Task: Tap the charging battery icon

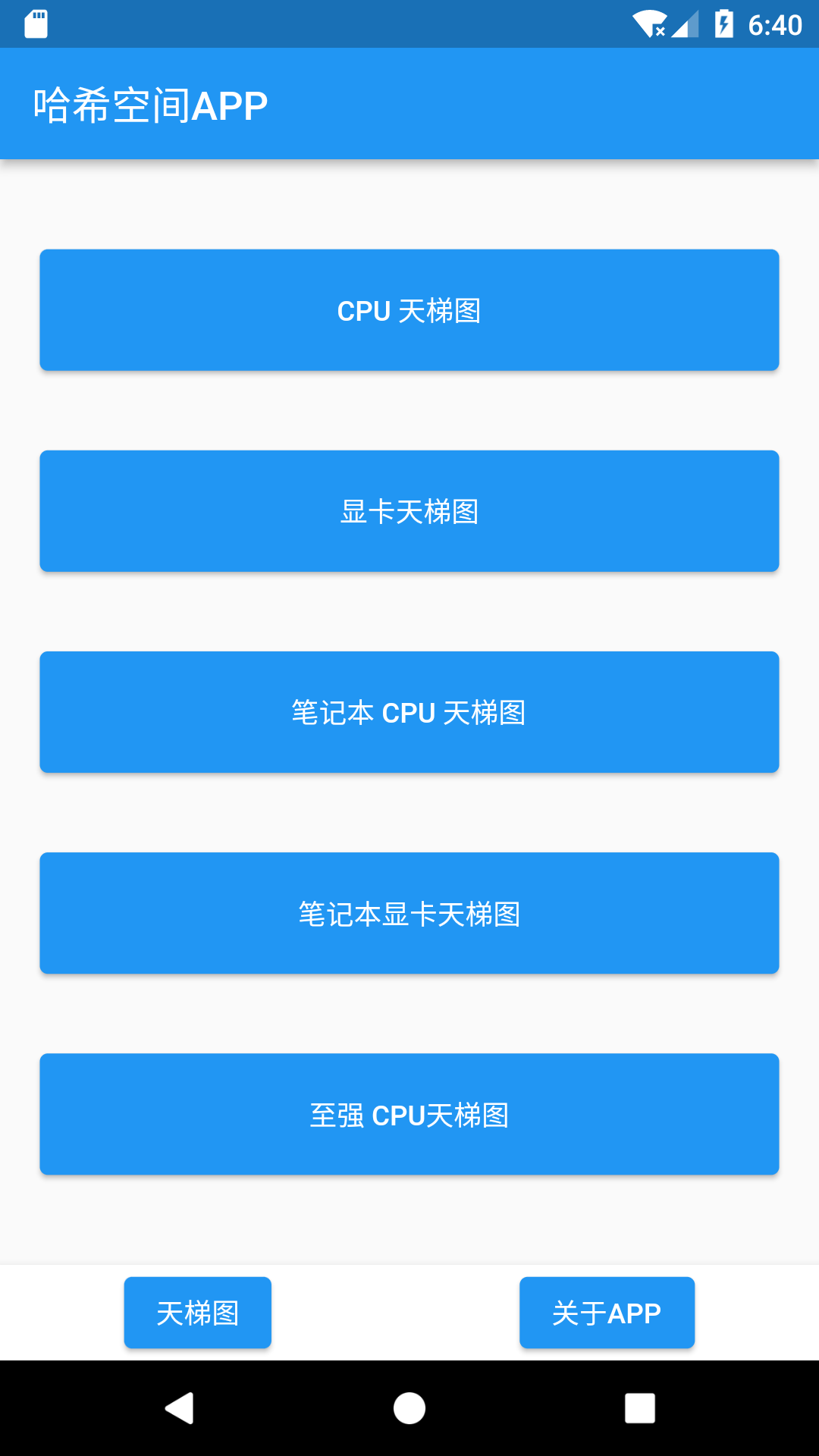Action: 723,23
